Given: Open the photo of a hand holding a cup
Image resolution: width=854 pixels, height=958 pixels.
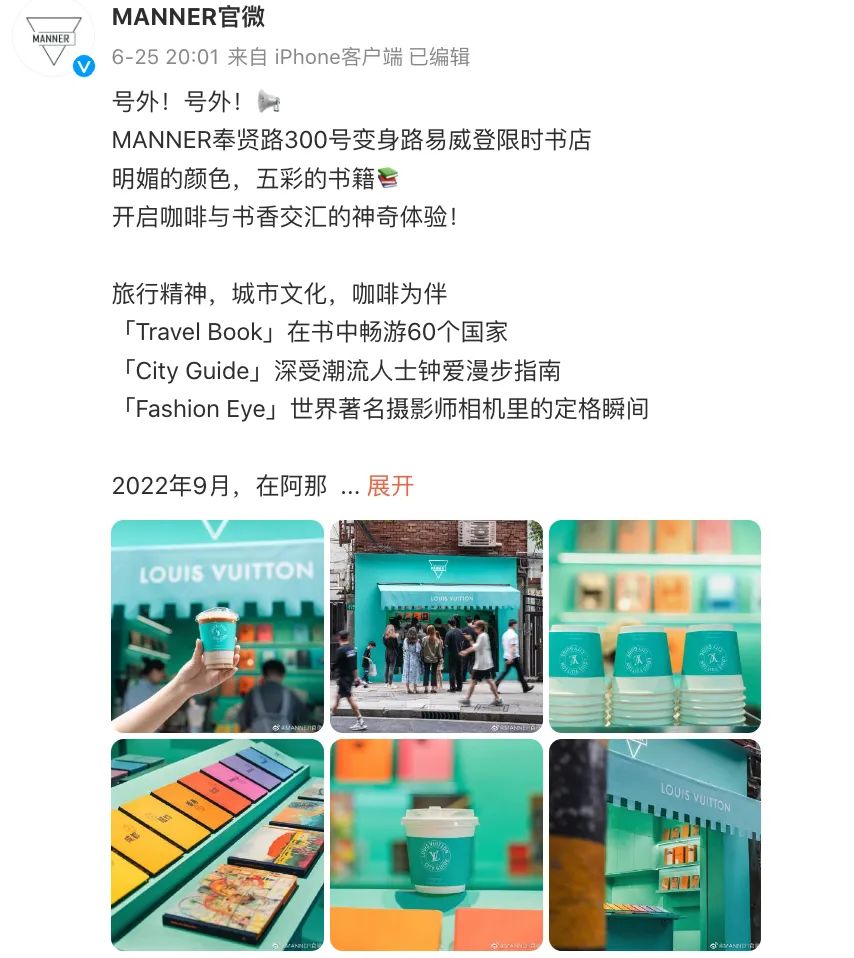Looking at the screenshot, I should coord(217,626).
